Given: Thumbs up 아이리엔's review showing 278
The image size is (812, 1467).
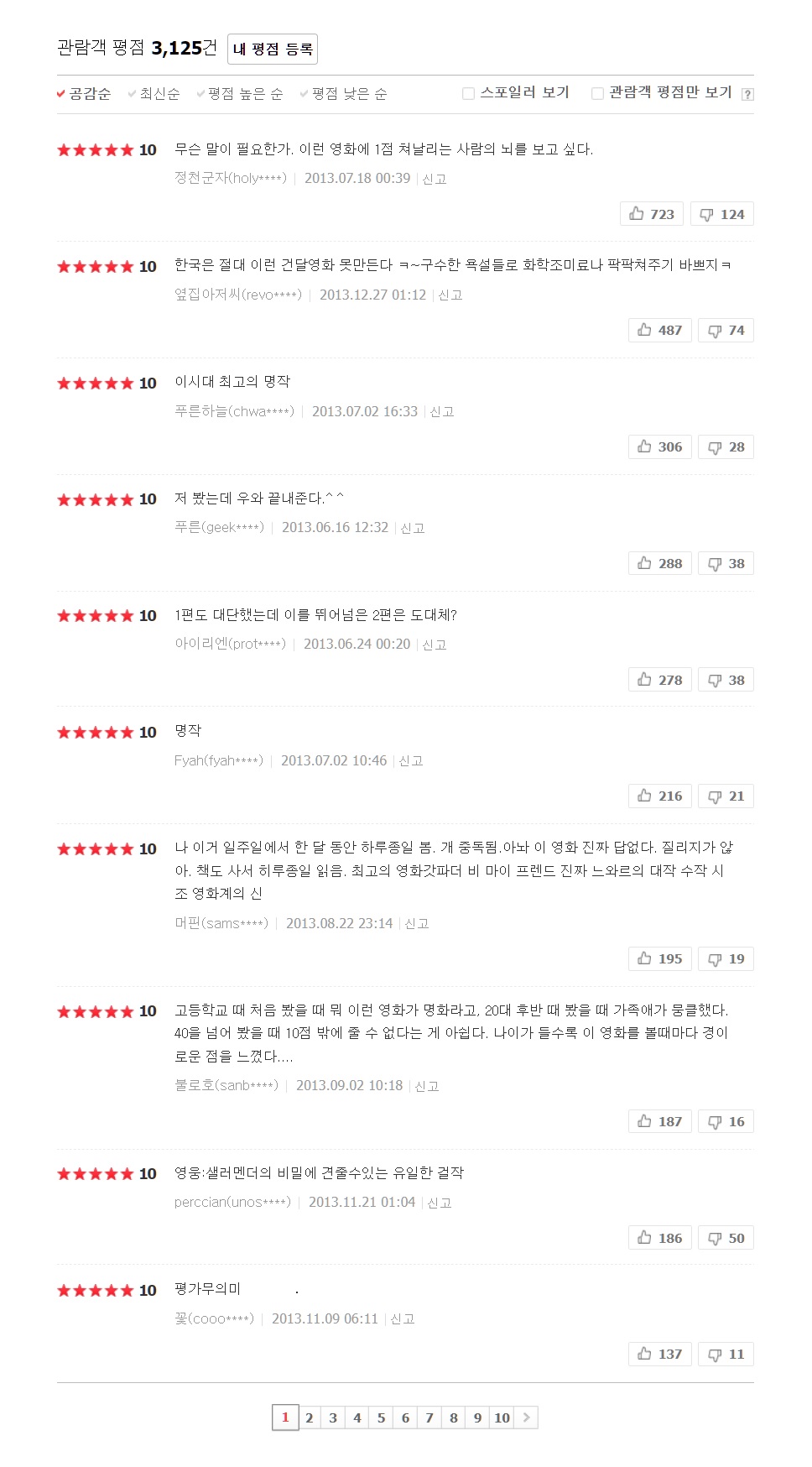Looking at the screenshot, I should pyautogui.click(x=660, y=680).
